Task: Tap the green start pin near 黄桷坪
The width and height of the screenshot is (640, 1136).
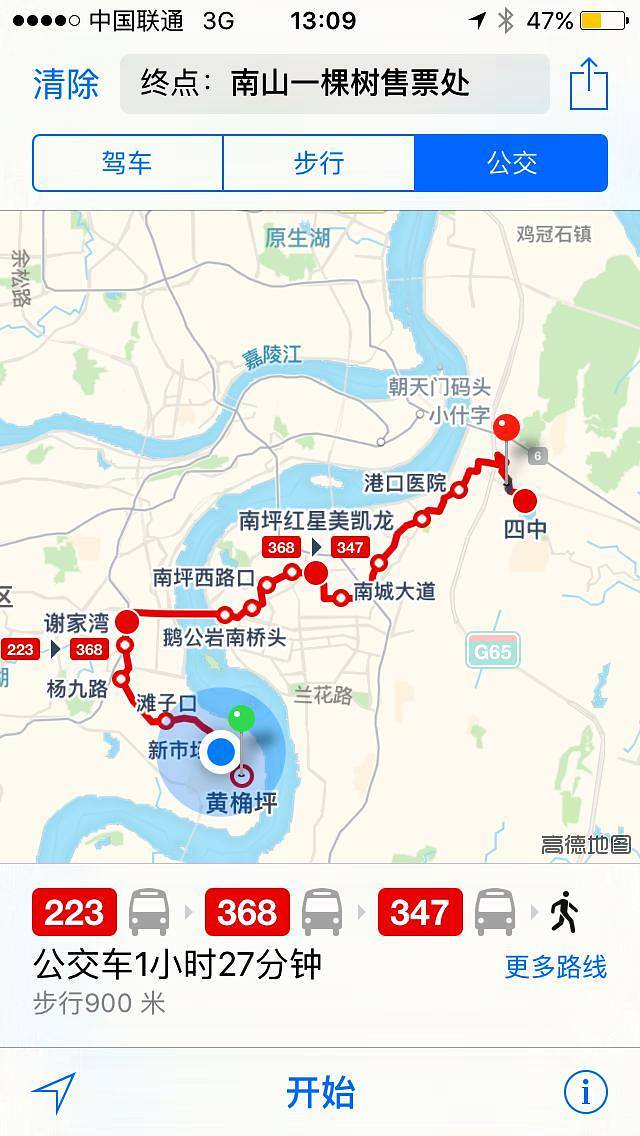Action: (241, 719)
